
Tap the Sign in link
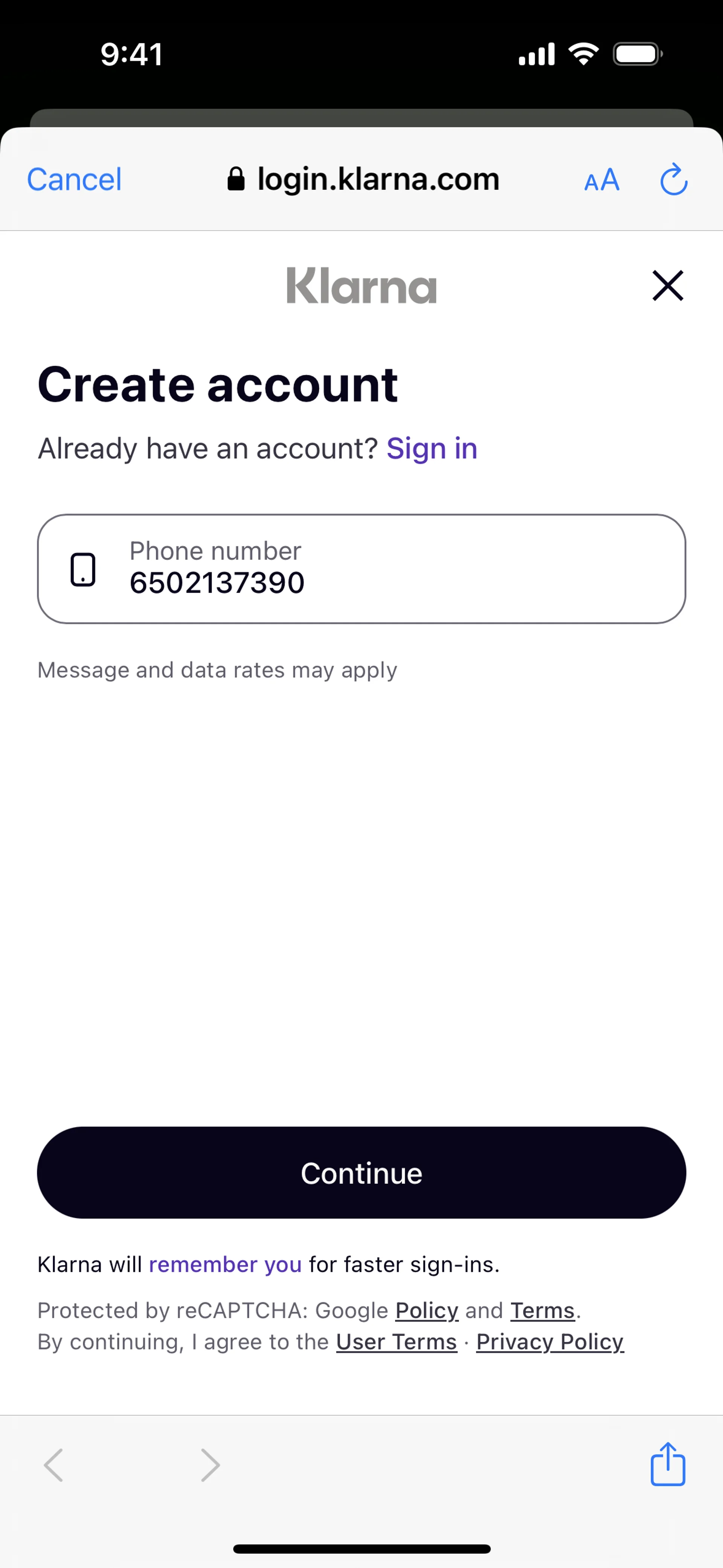click(x=432, y=449)
